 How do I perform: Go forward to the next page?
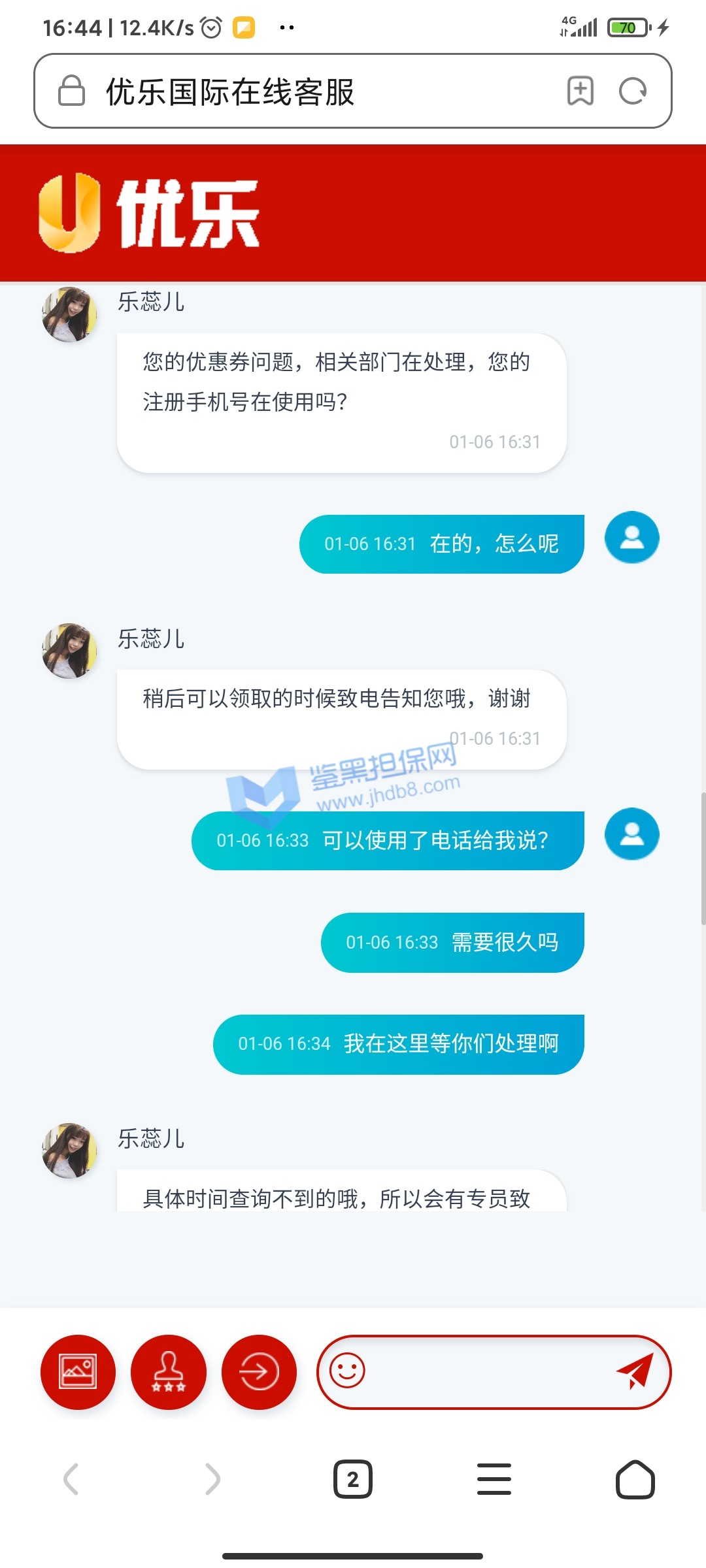(212, 1479)
